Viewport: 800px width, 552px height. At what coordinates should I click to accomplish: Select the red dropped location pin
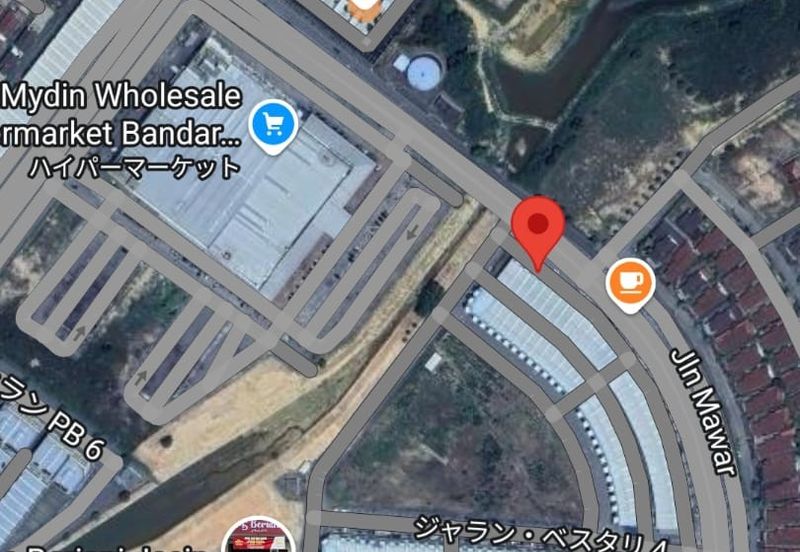[x=539, y=226]
